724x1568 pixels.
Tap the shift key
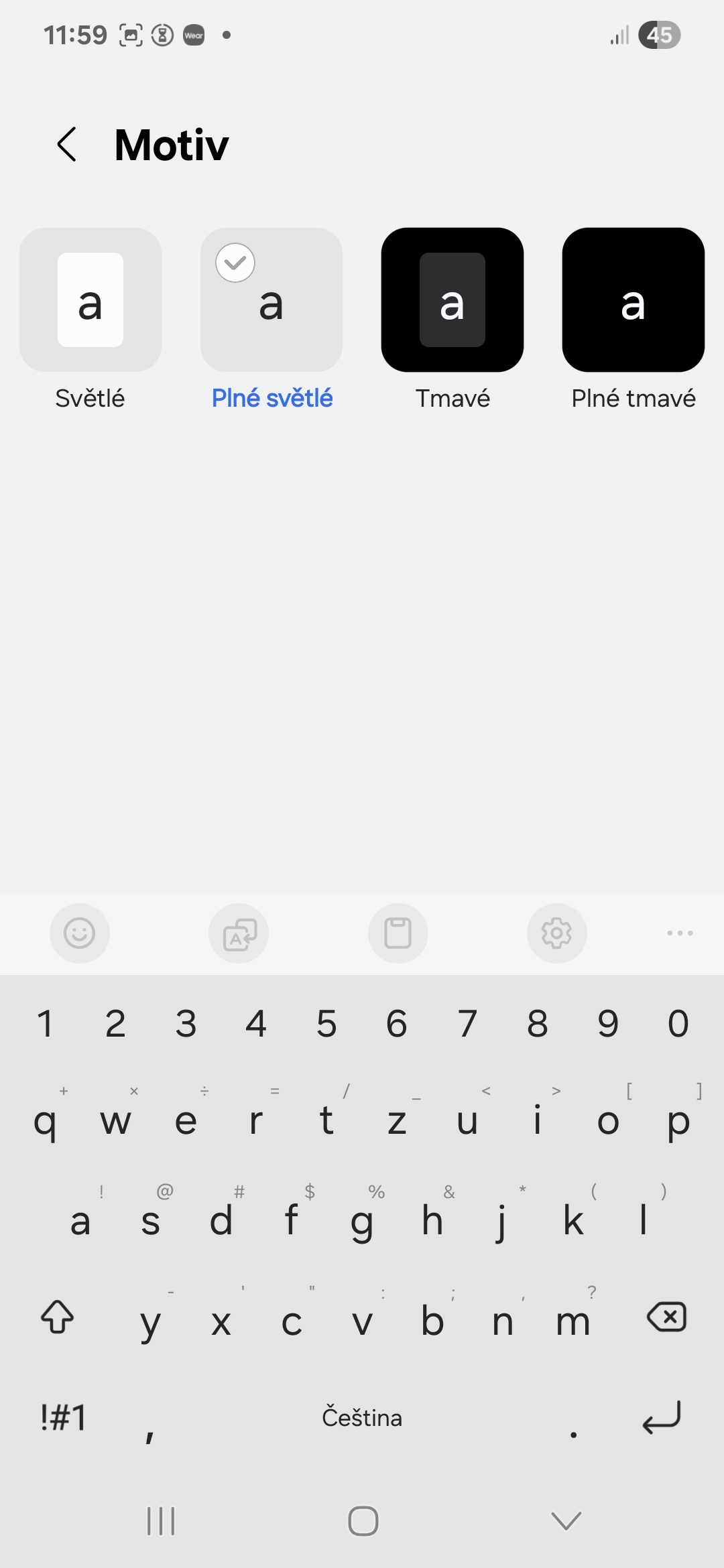tap(58, 1317)
